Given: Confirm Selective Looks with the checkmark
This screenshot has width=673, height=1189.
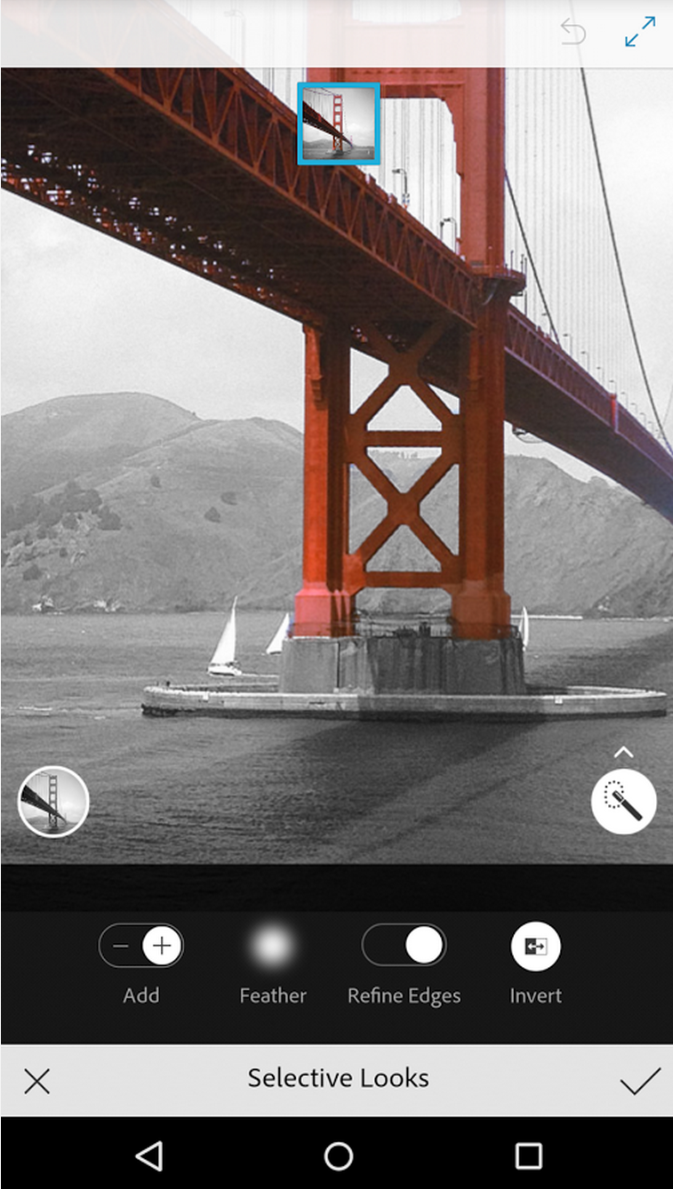Looking at the screenshot, I should click(x=640, y=1081).
